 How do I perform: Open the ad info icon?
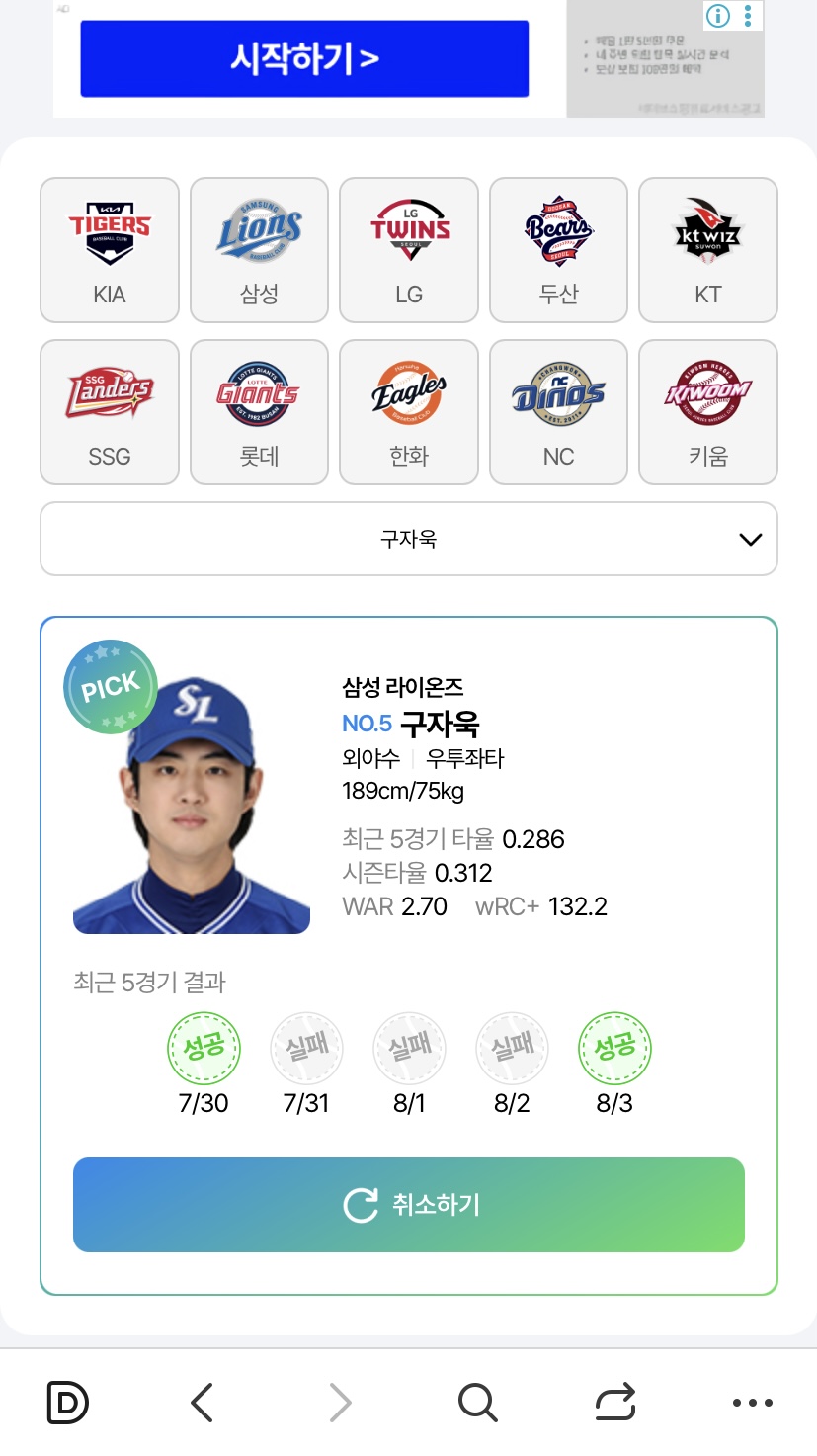718,16
